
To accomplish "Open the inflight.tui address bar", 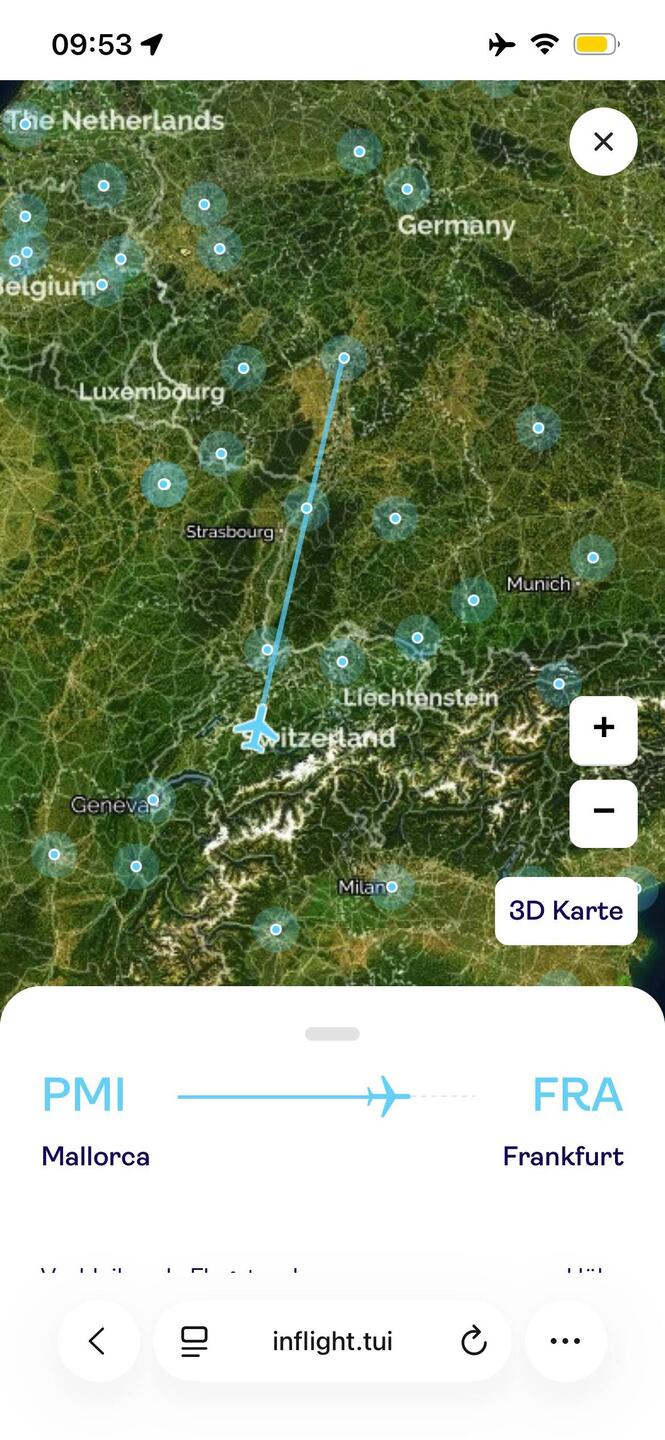I will pyautogui.click(x=332, y=1341).
